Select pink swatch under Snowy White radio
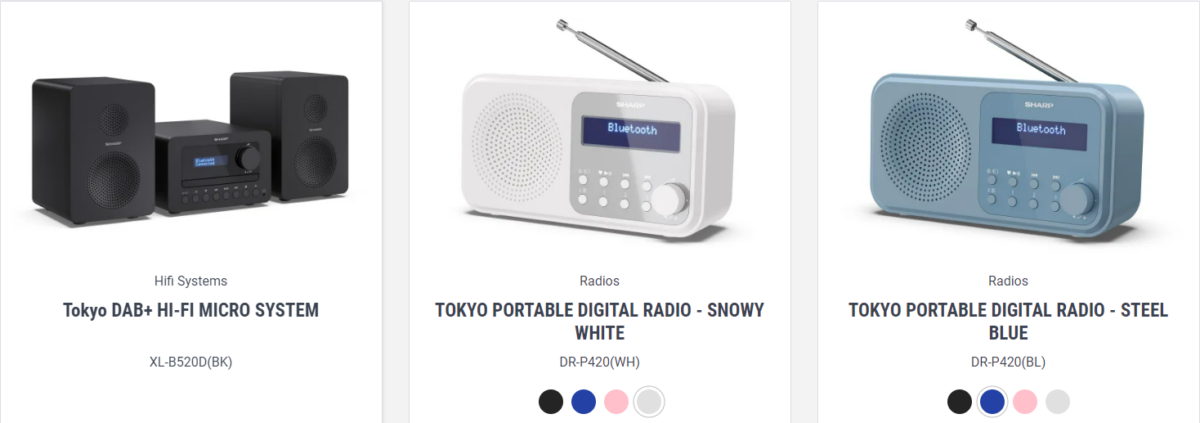Viewport: 1200px width, 423px height. (616, 402)
